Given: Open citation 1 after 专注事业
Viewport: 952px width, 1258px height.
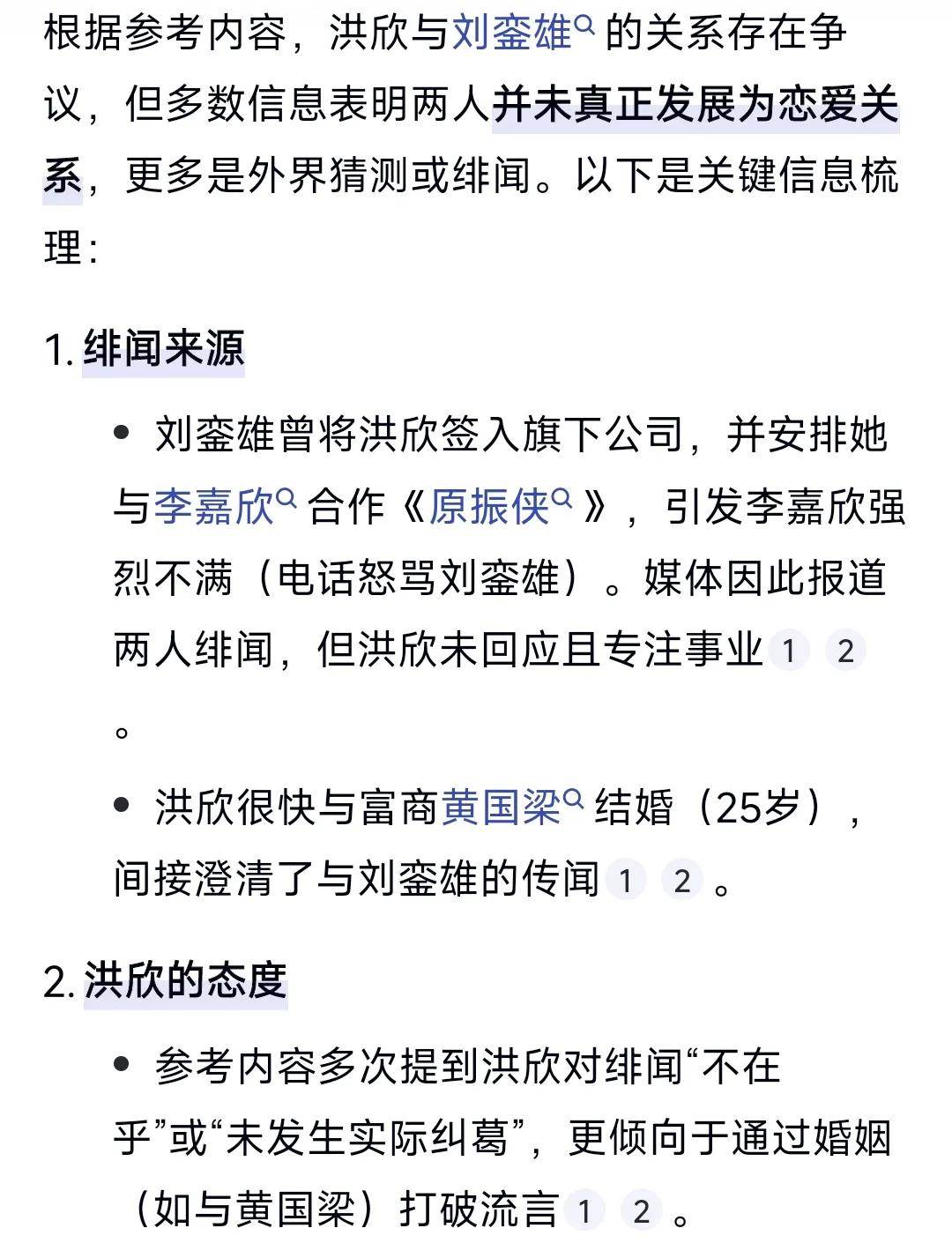Looking at the screenshot, I should coord(789,651).
